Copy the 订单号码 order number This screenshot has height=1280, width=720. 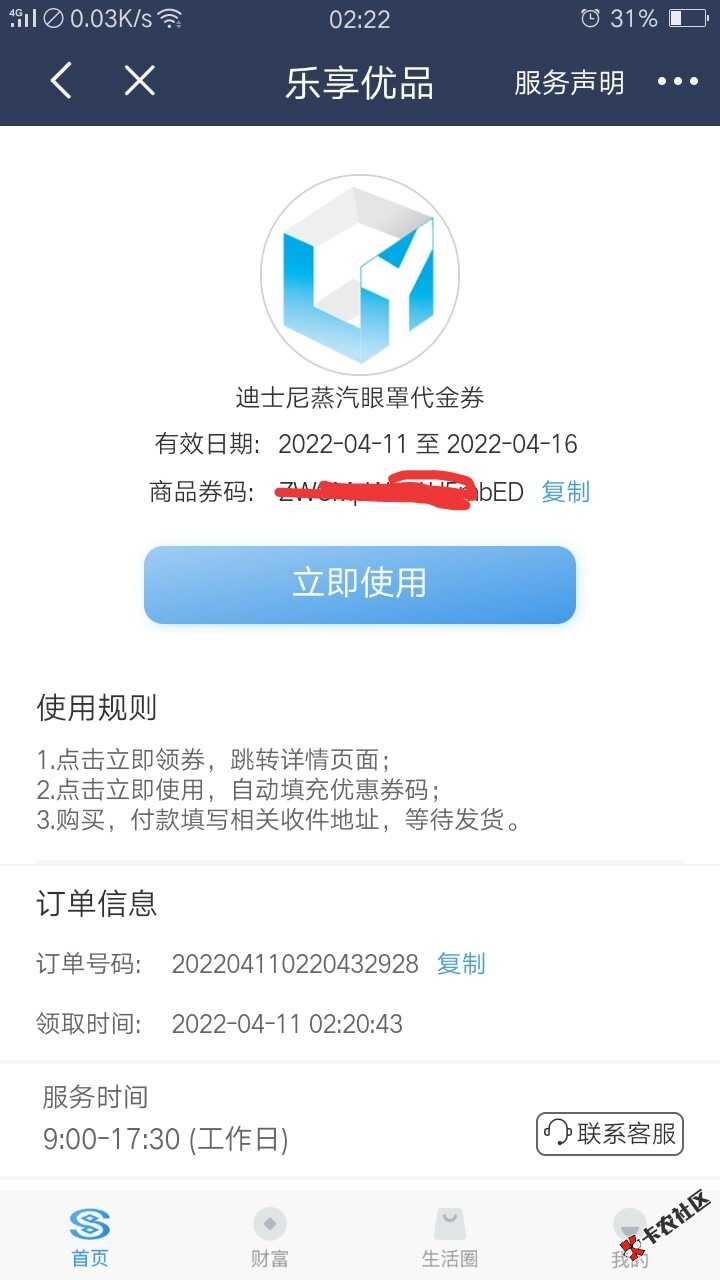pyautogui.click(x=461, y=964)
